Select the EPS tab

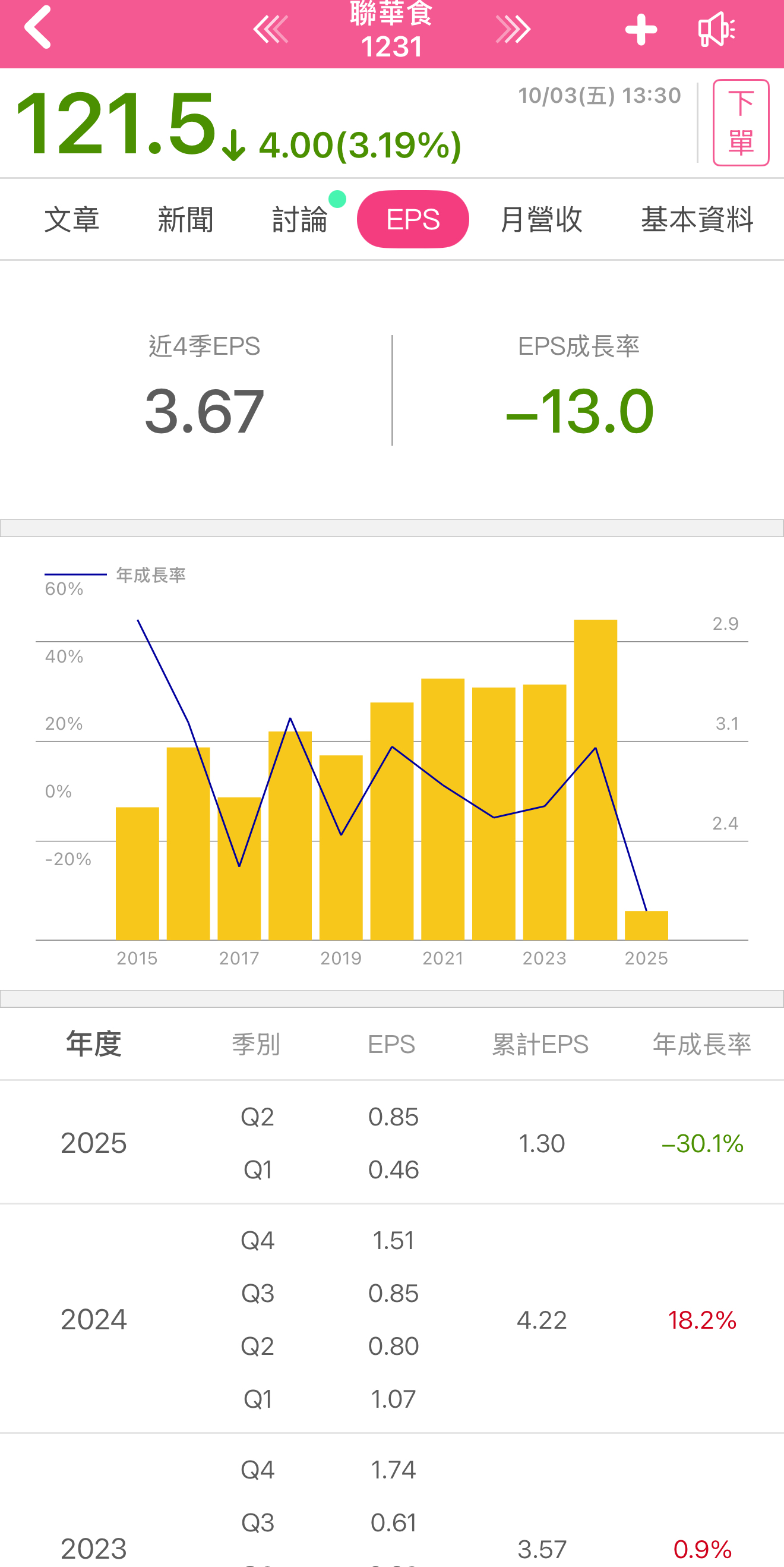coord(412,219)
